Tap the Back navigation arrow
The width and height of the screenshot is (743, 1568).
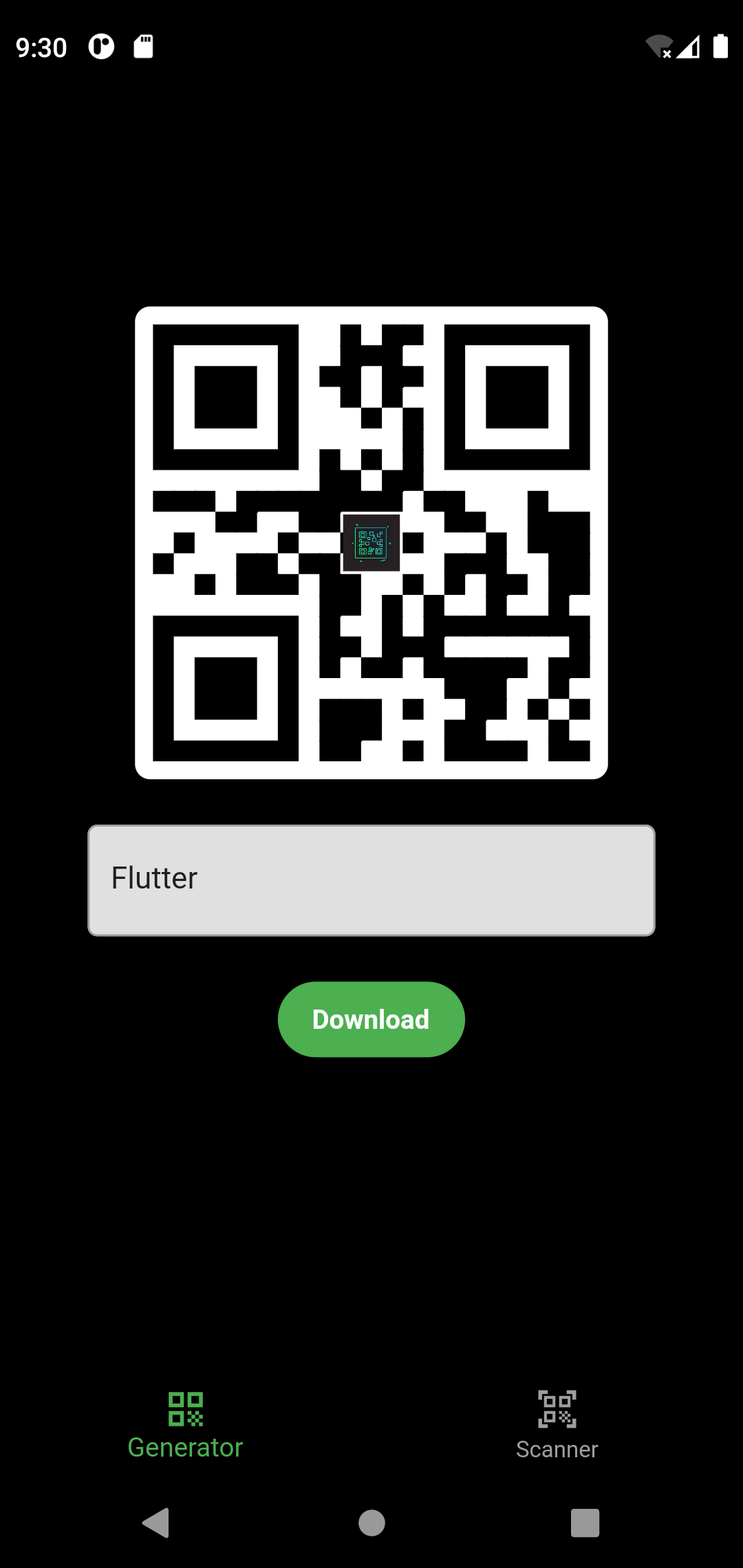(x=156, y=1521)
